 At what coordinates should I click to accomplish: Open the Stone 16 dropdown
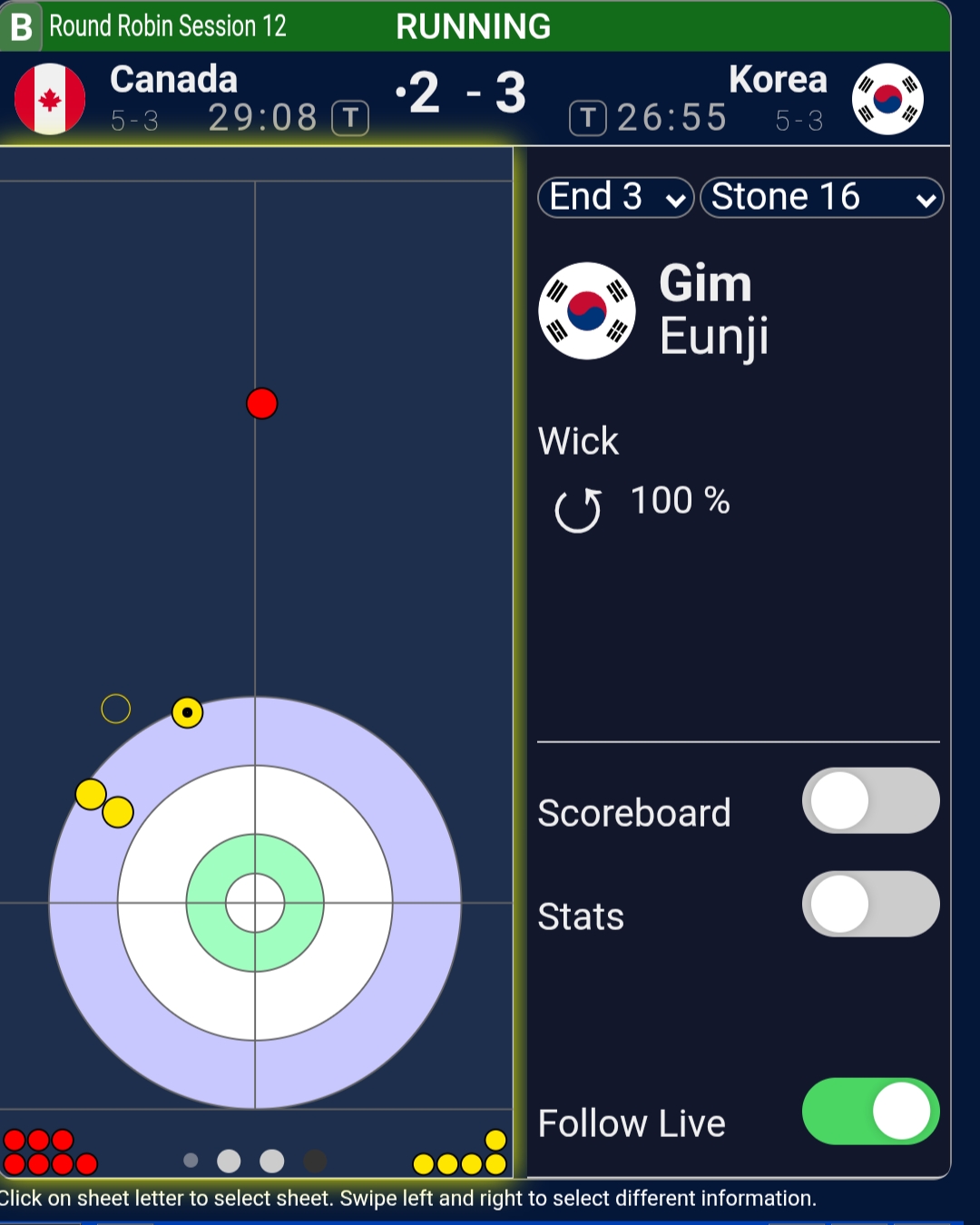(821, 197)
